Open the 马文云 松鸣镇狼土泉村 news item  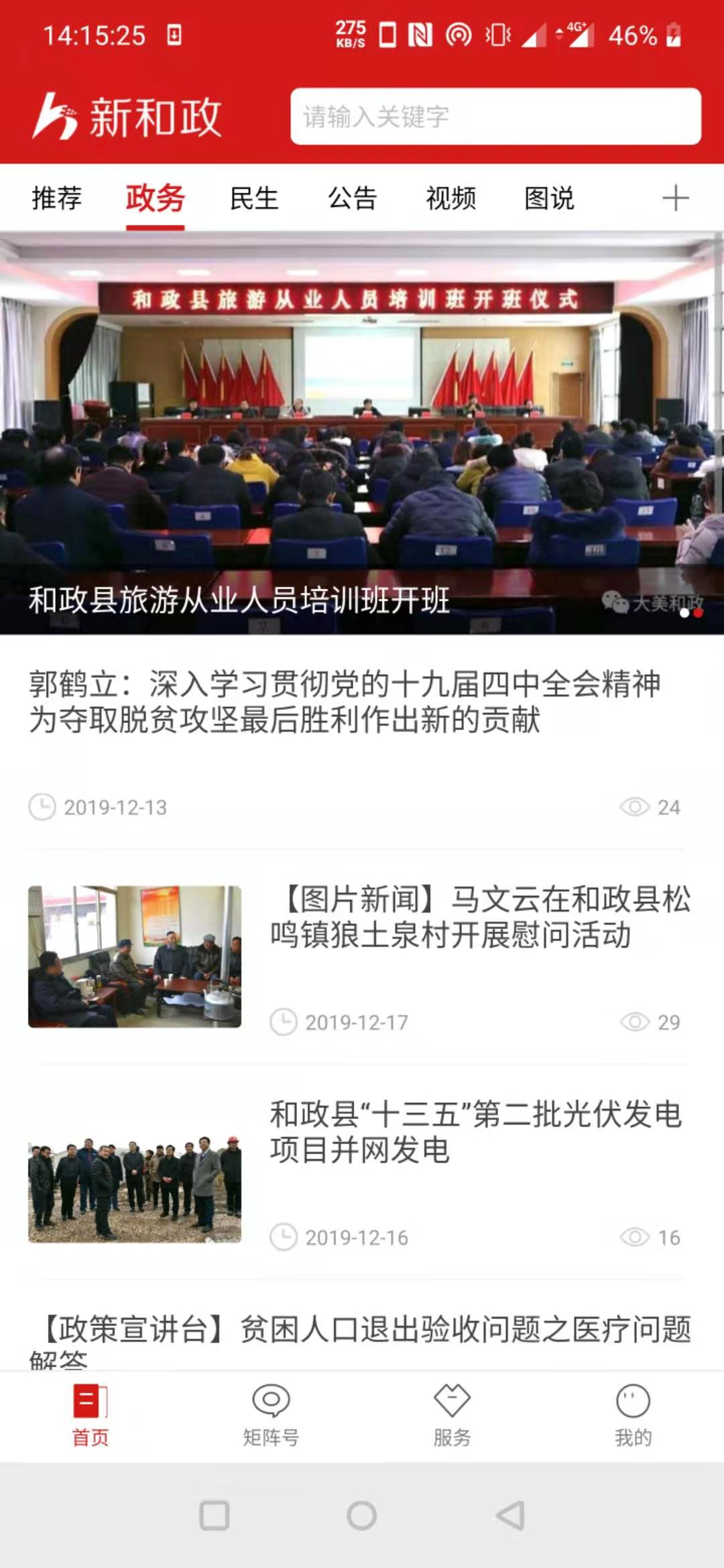click(479, 917)
